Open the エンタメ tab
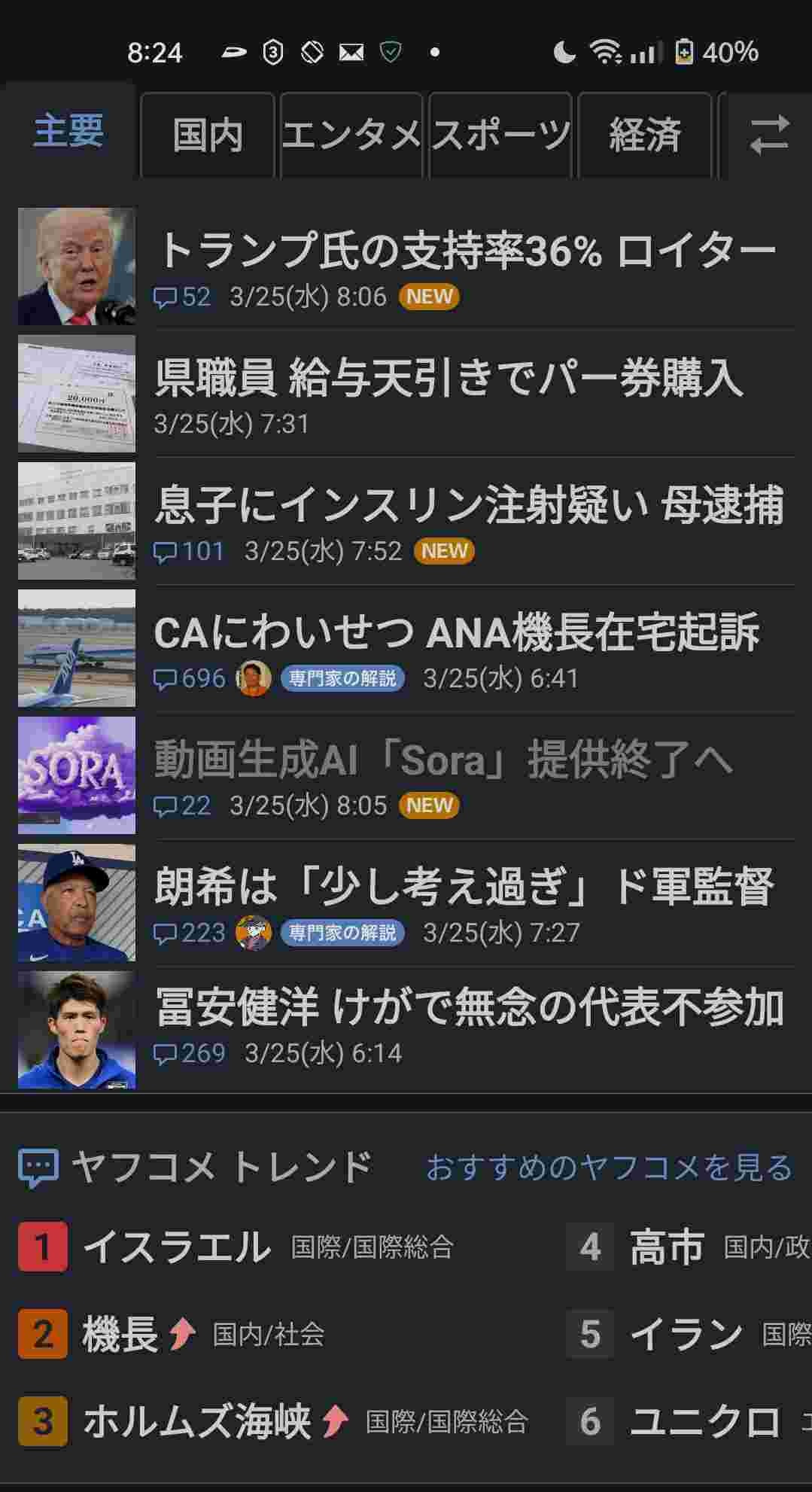 point(351,135)
